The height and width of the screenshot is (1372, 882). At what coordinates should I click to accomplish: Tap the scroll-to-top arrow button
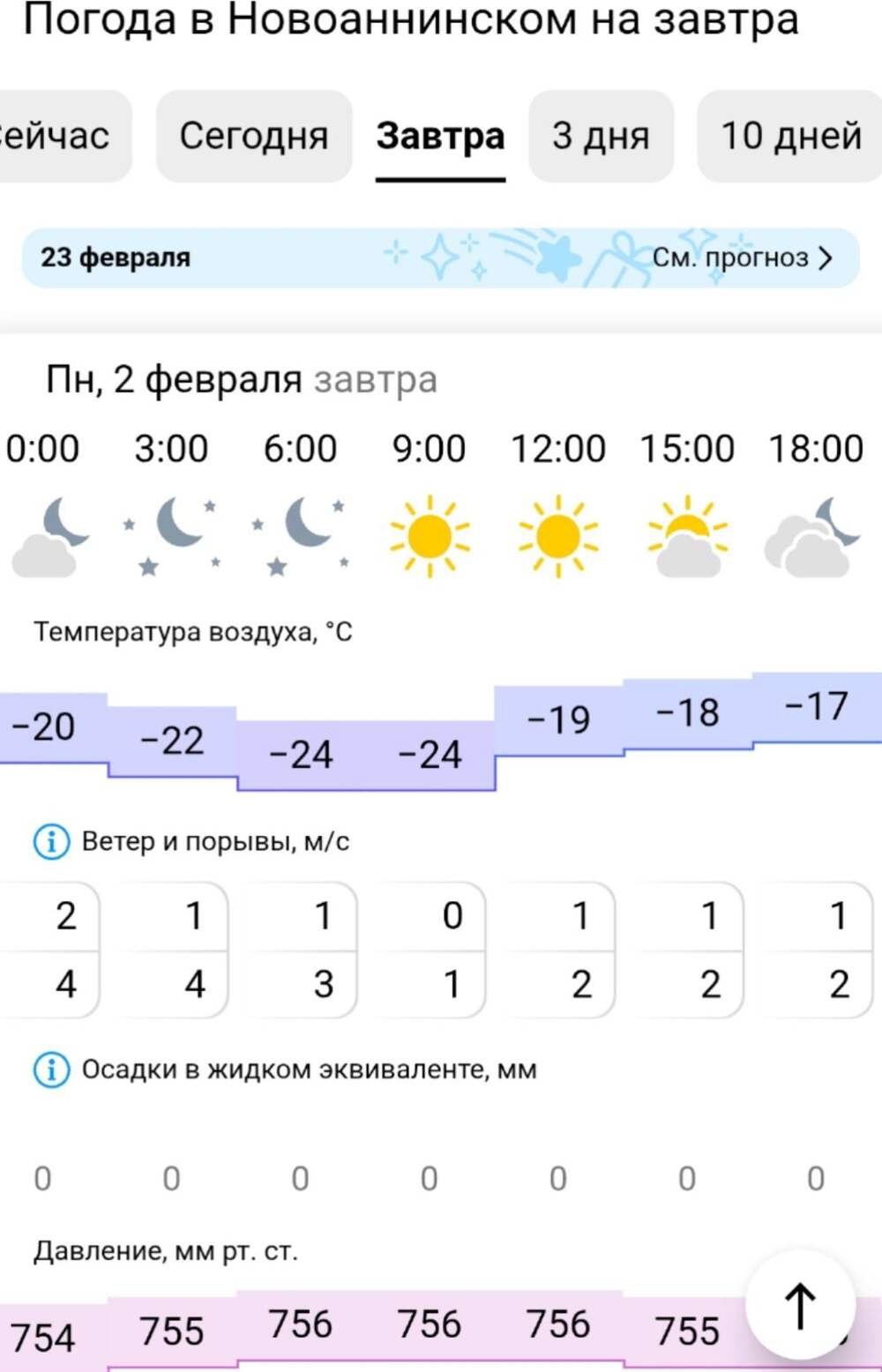point(800,1306)
